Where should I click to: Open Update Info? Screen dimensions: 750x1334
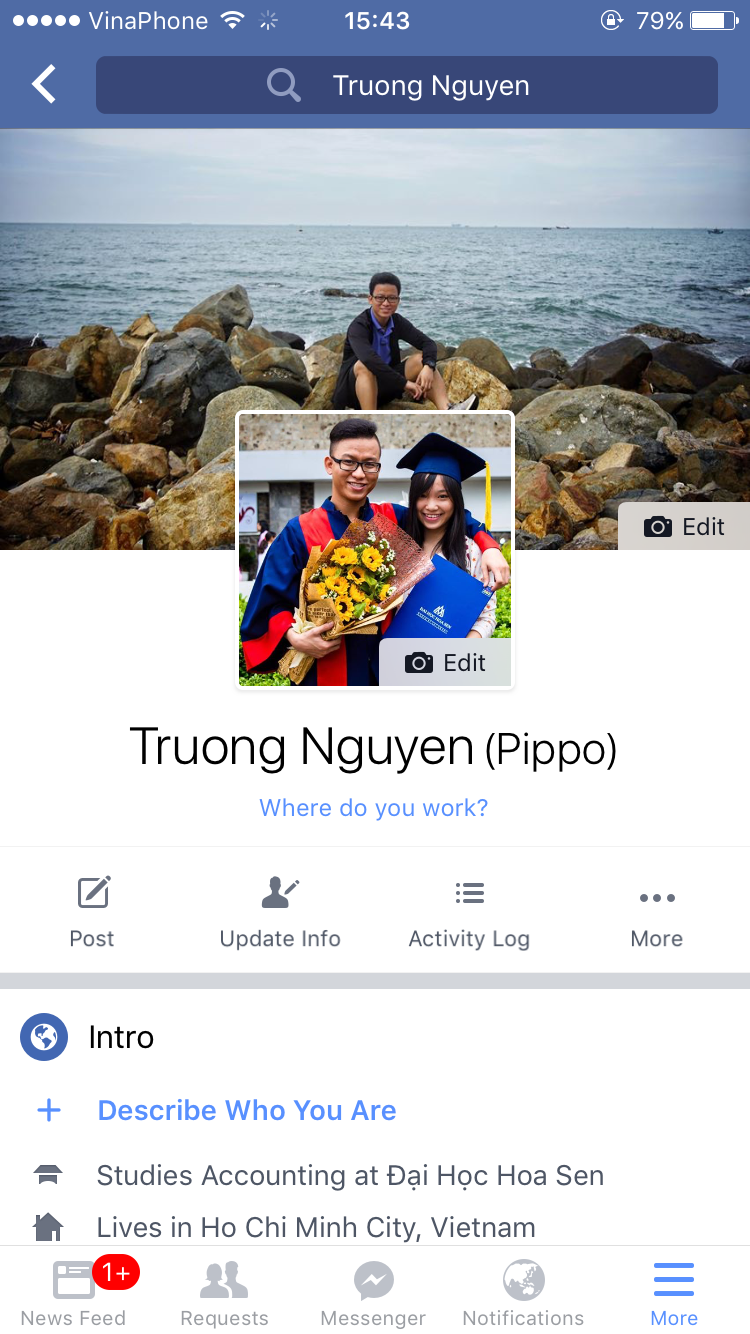(x=280, y=911)
